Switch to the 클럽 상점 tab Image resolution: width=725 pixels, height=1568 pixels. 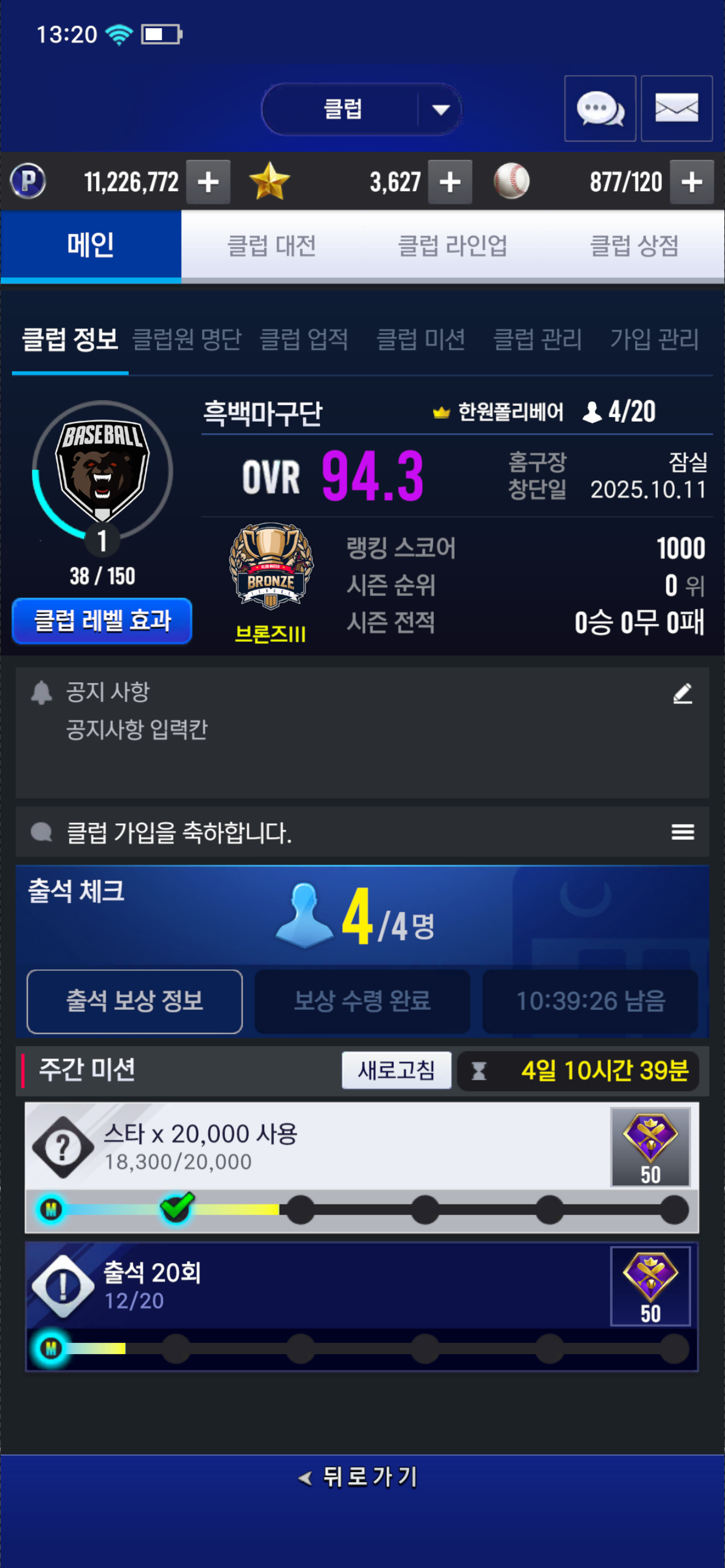(x=634, y=246)
